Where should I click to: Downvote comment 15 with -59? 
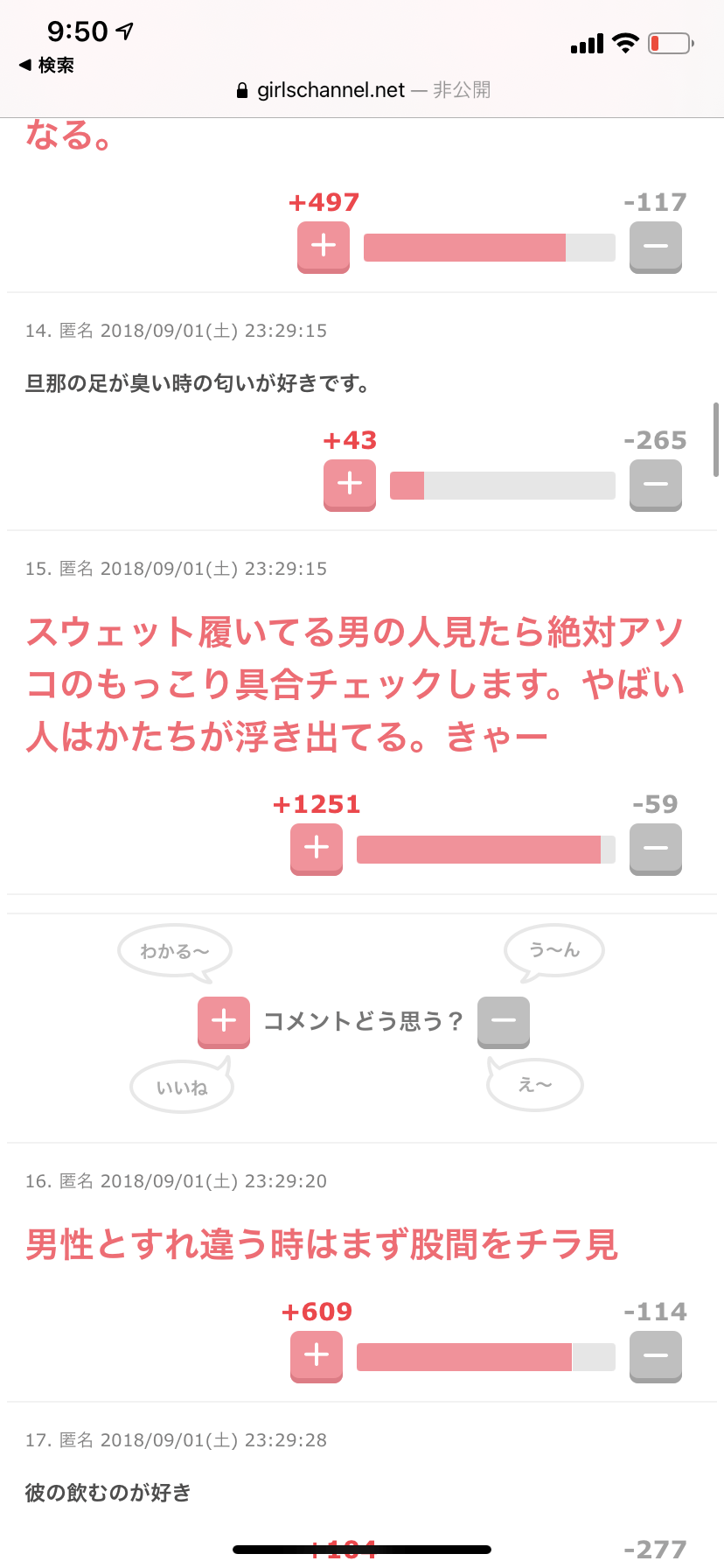[x=655, y=848]
